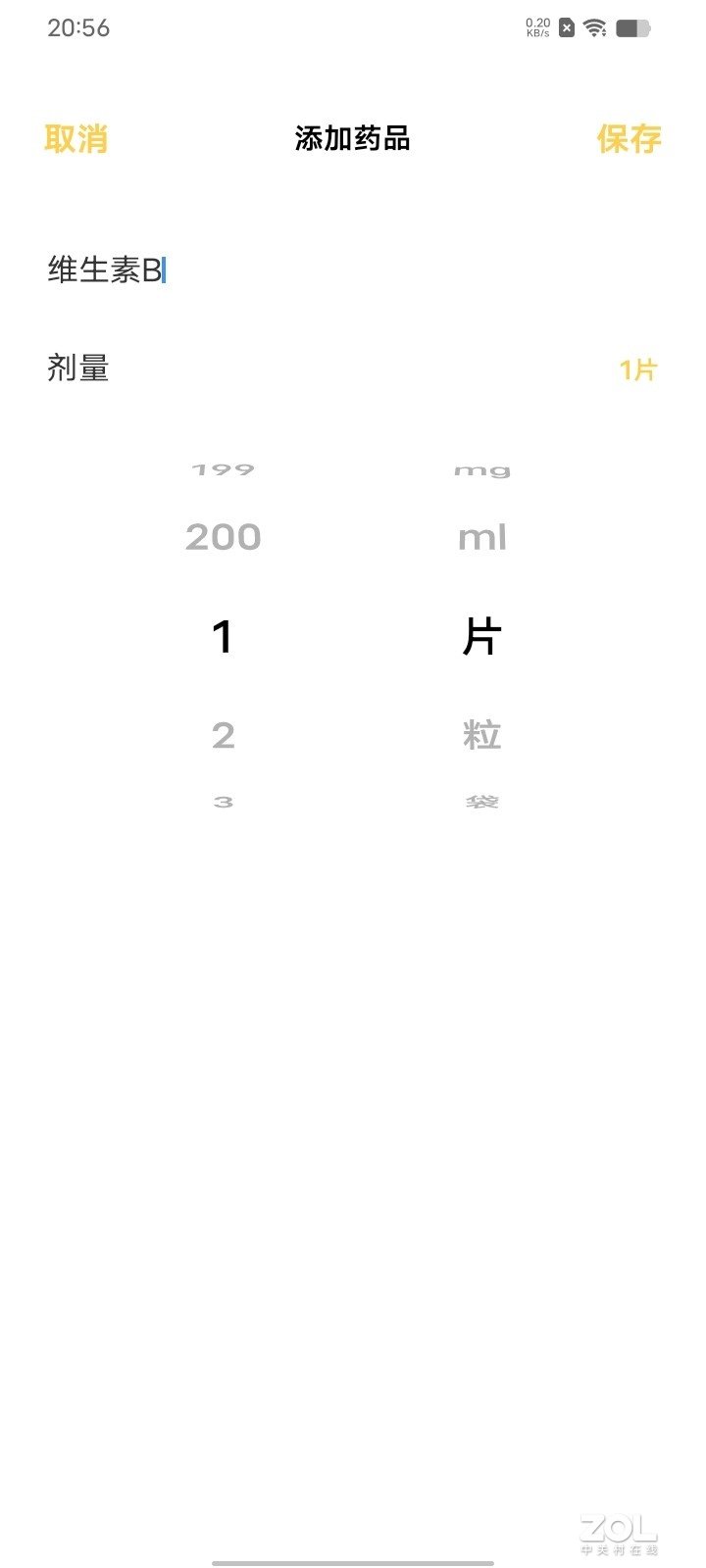706x1568 pixels.
Task: Select 200 in the dosage picker
Action: tap(224, 537)
